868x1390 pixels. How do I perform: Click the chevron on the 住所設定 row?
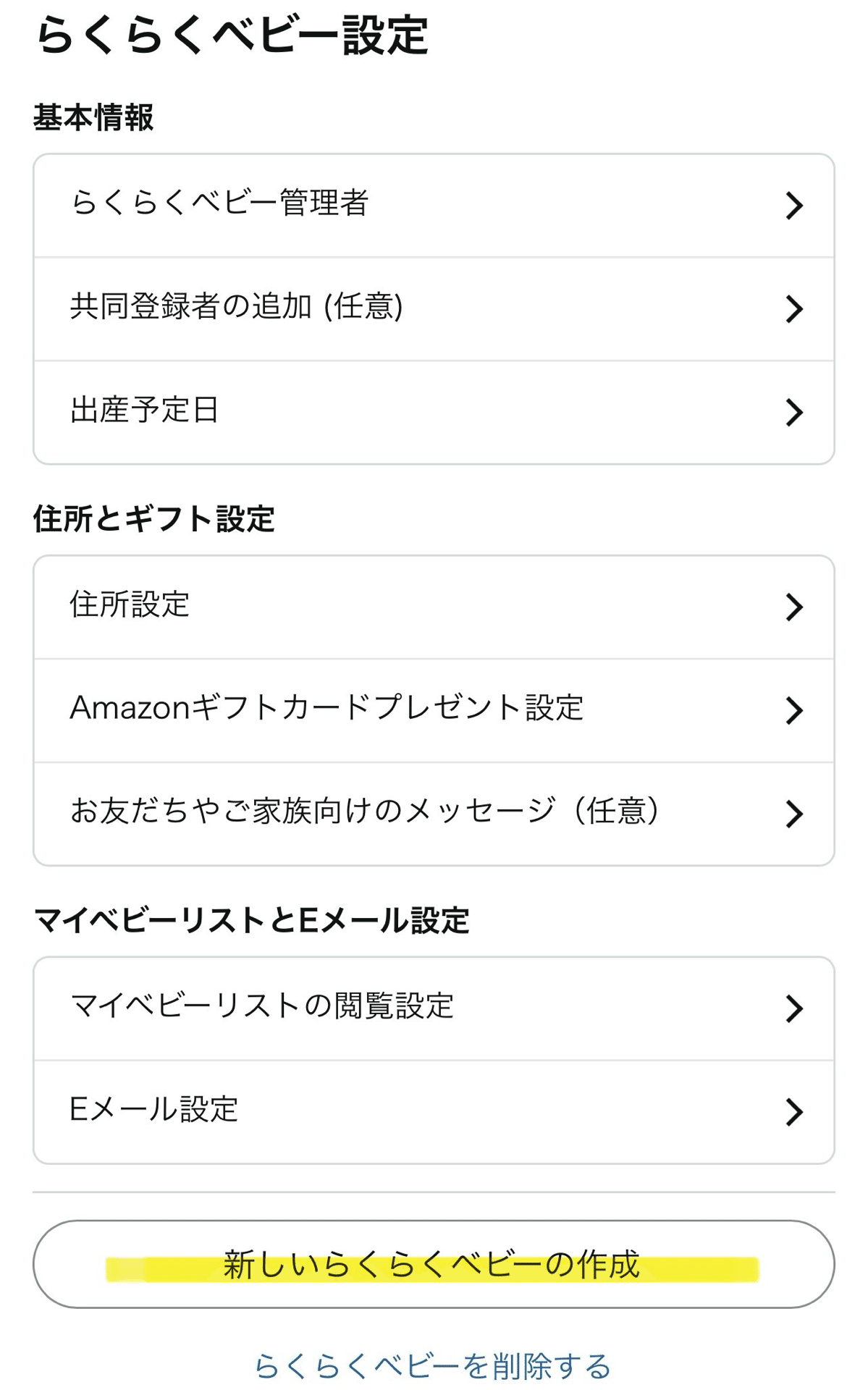tap(794, 608)
